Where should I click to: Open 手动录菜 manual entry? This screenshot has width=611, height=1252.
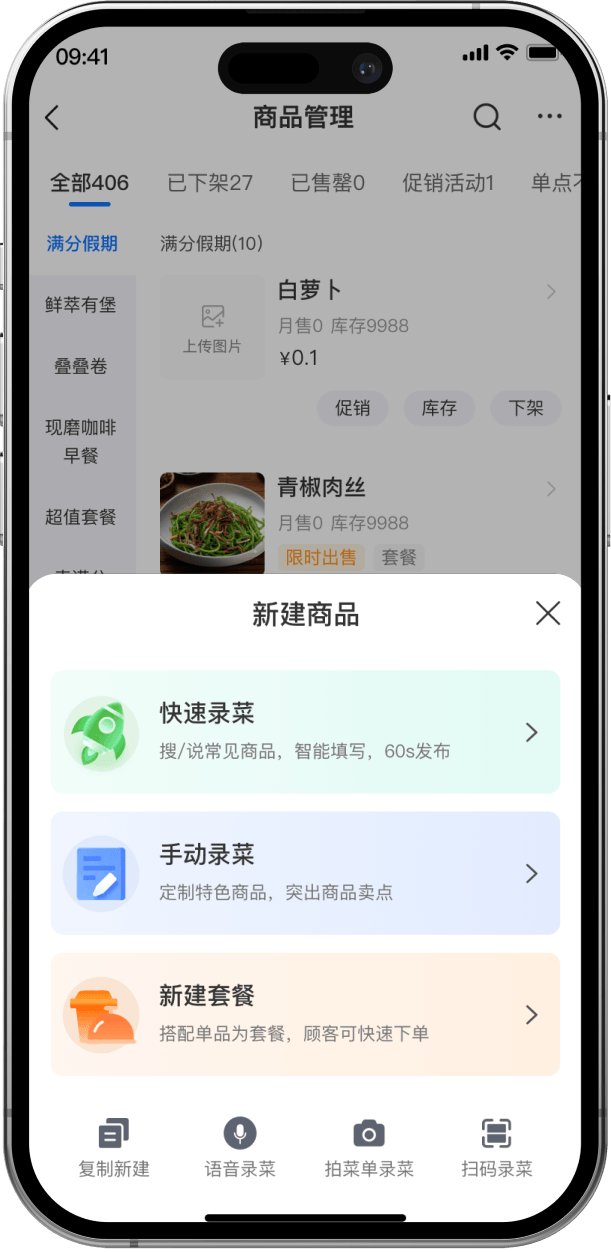[x=305, y=873]
